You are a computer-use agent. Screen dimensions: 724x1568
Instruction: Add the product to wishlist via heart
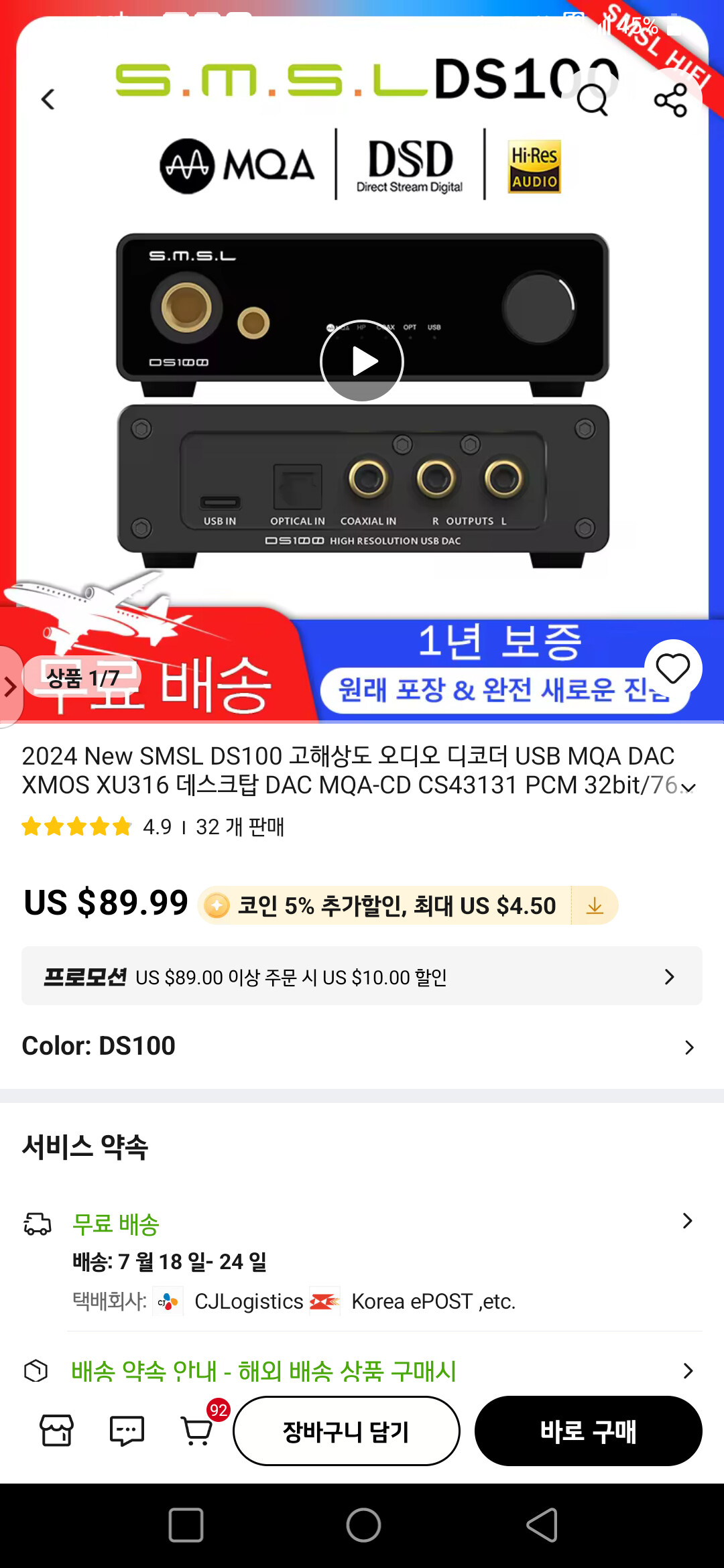[x=674, y=668]
